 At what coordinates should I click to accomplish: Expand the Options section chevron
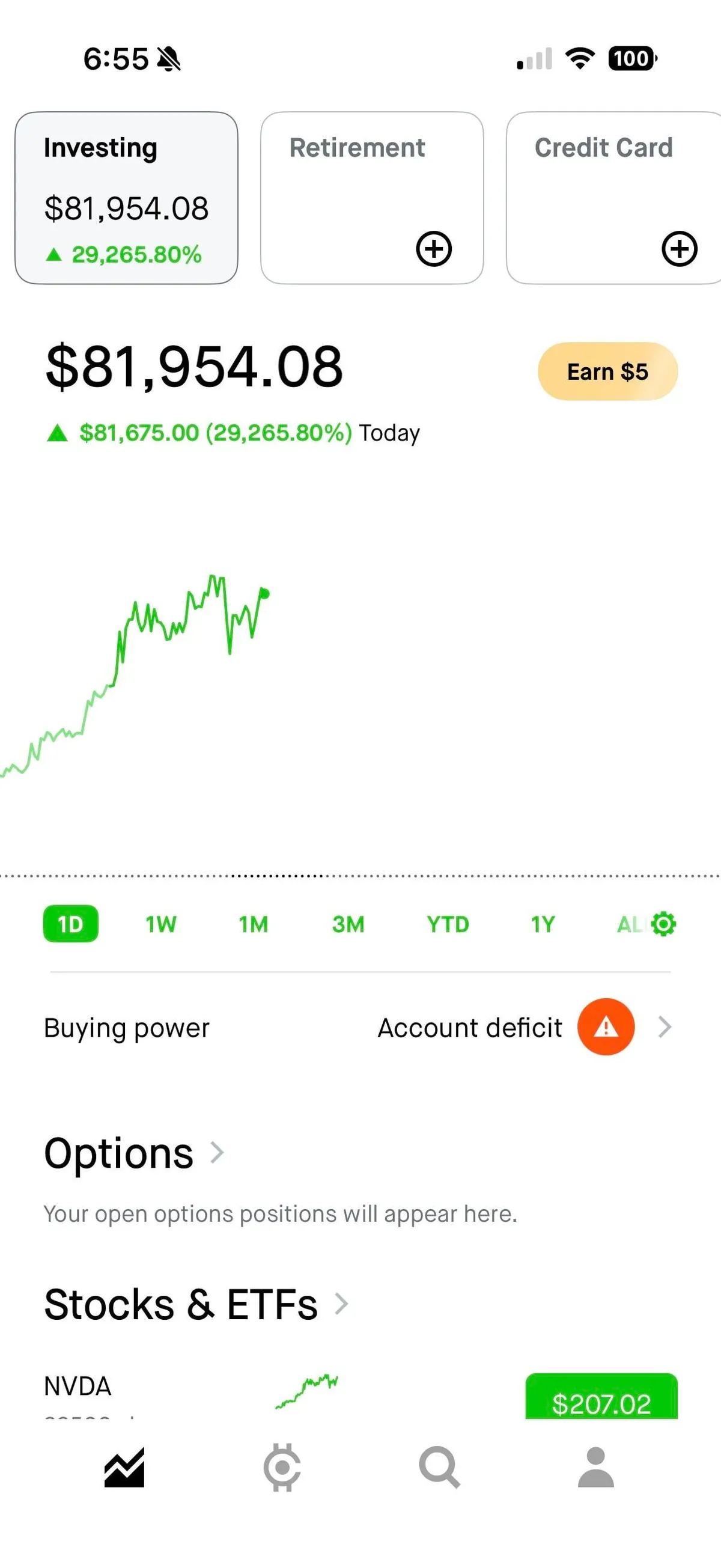(217, 1151)
